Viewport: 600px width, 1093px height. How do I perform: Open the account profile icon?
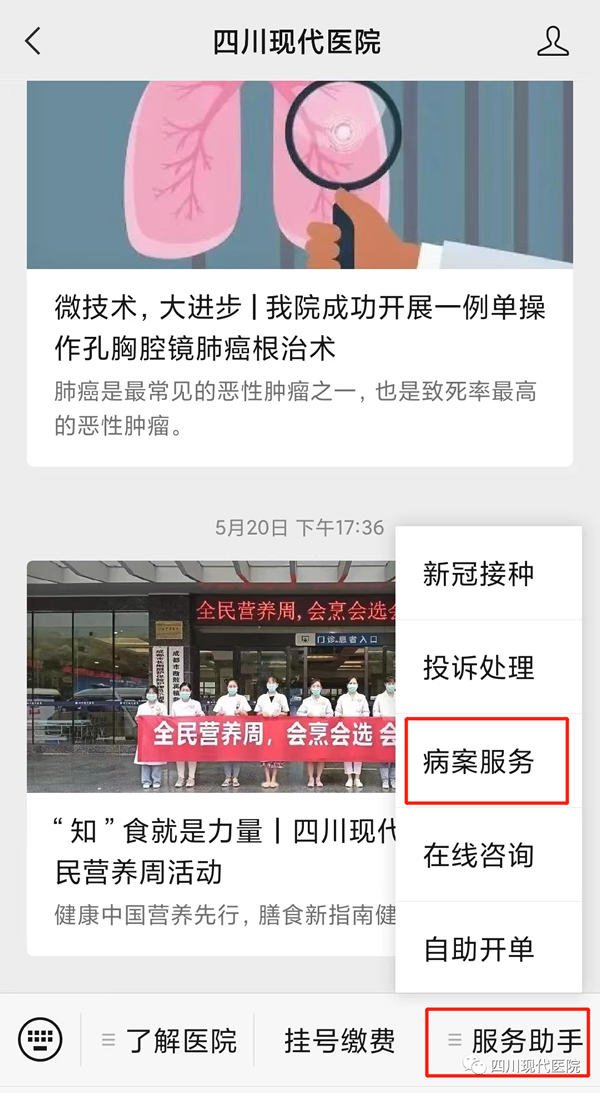click(552, 41)
